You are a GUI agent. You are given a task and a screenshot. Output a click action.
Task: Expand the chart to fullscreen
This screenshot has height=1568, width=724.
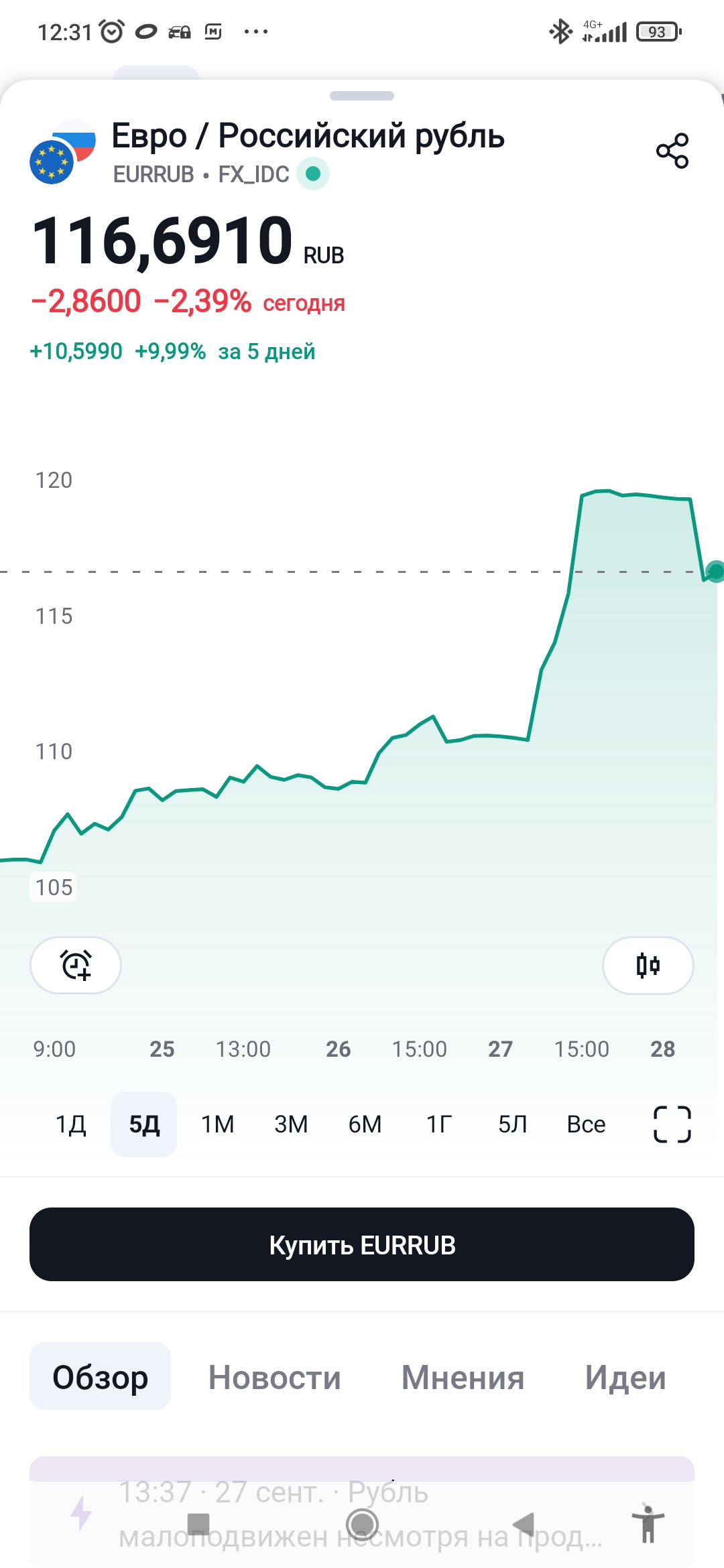[x=672, y=1124]
